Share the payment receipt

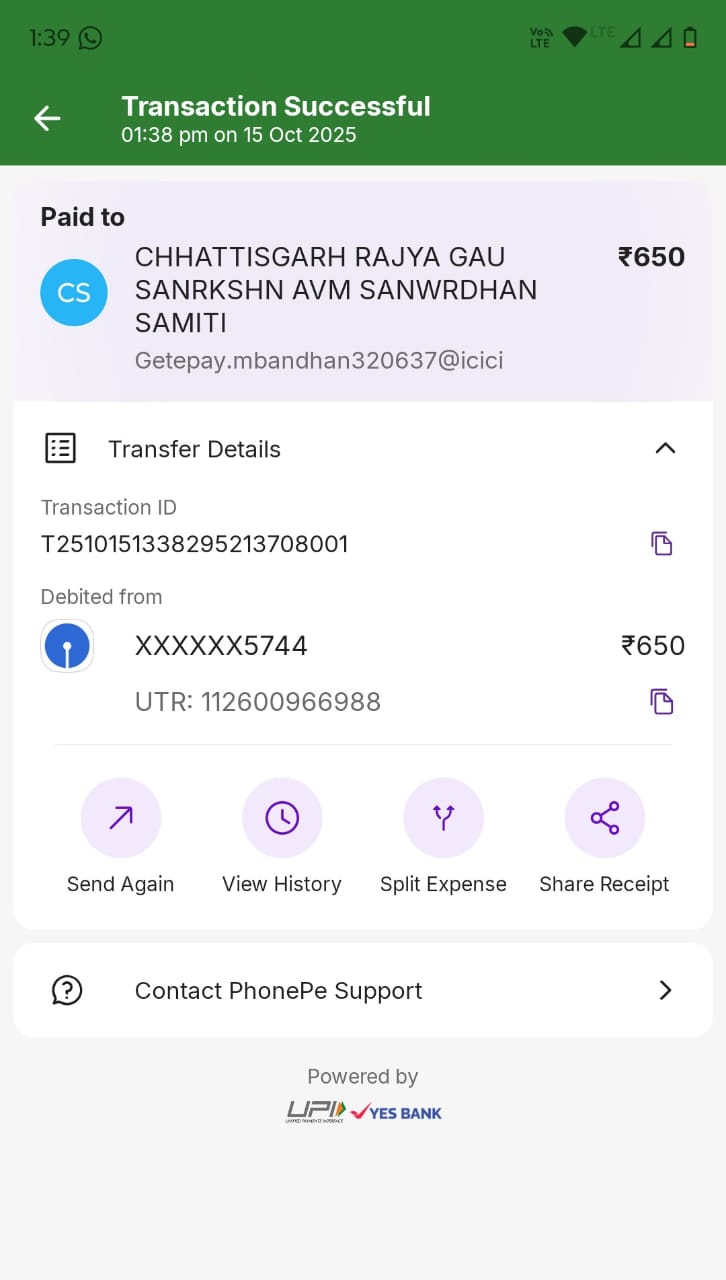click(604, 819)
